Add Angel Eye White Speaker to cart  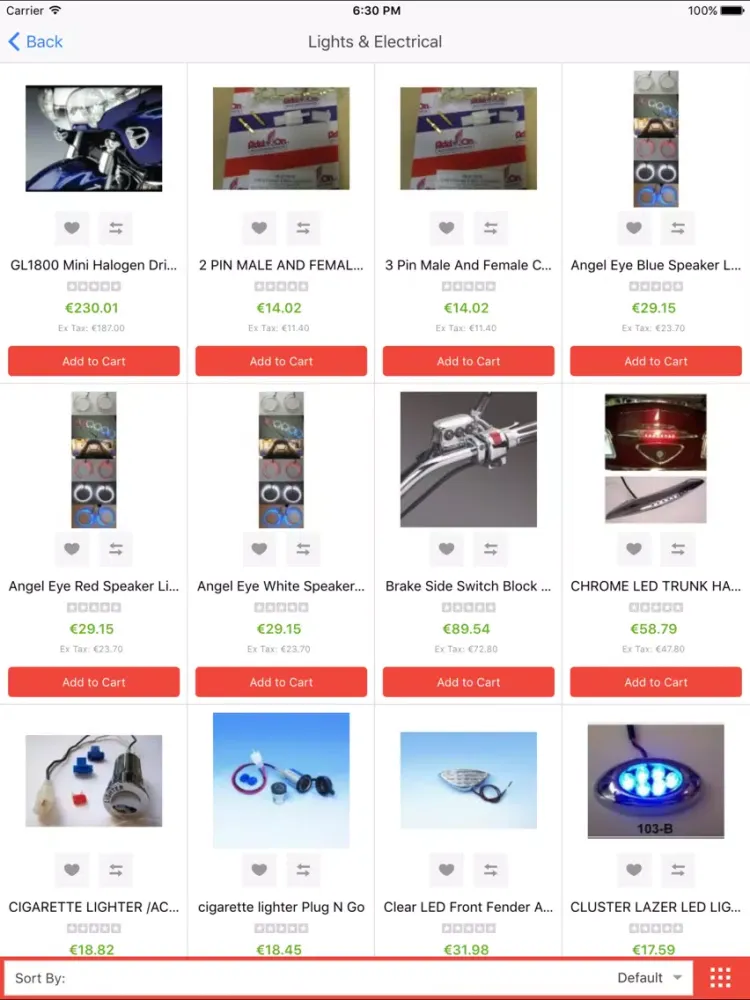point(281,682)
